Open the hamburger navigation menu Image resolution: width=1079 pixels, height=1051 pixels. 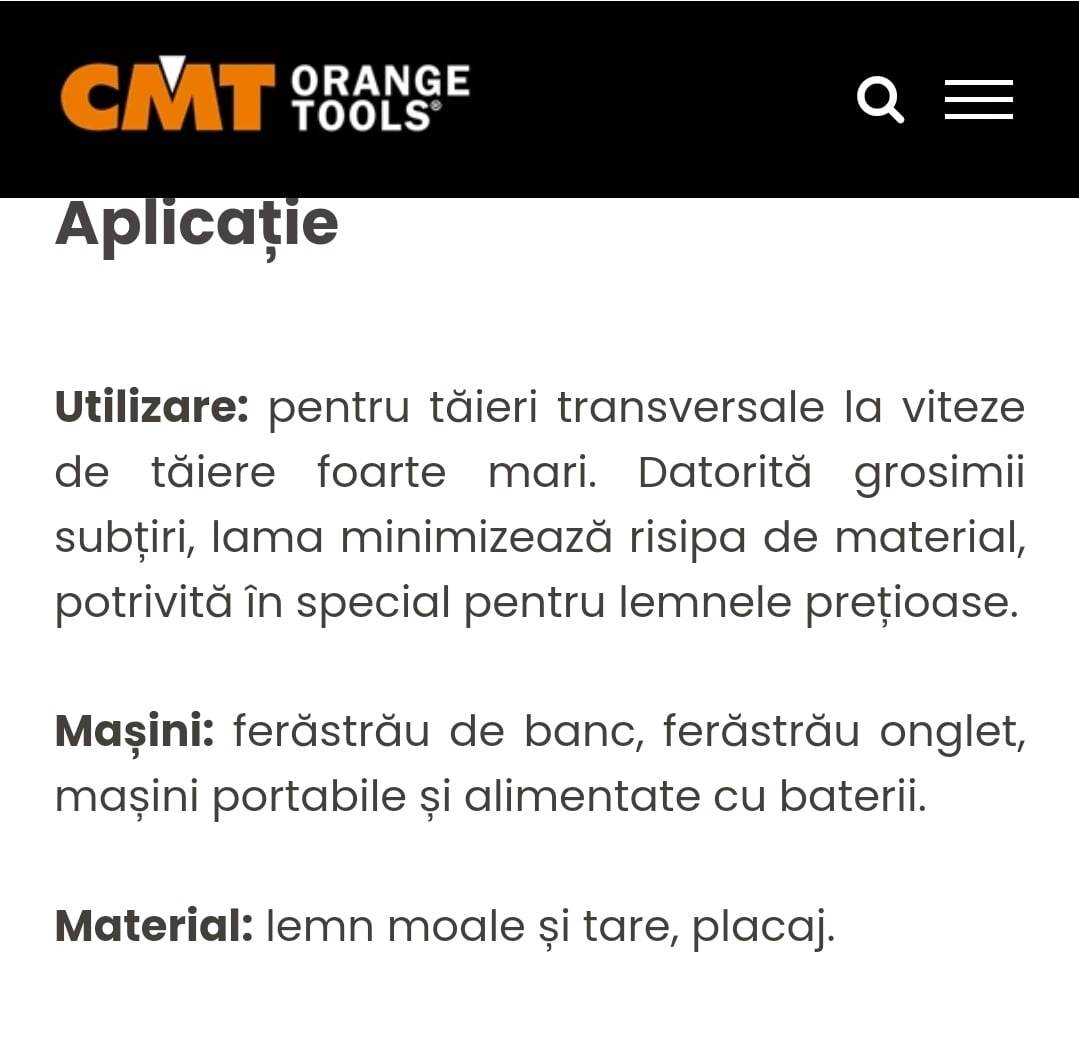click(x=978, y=100)
